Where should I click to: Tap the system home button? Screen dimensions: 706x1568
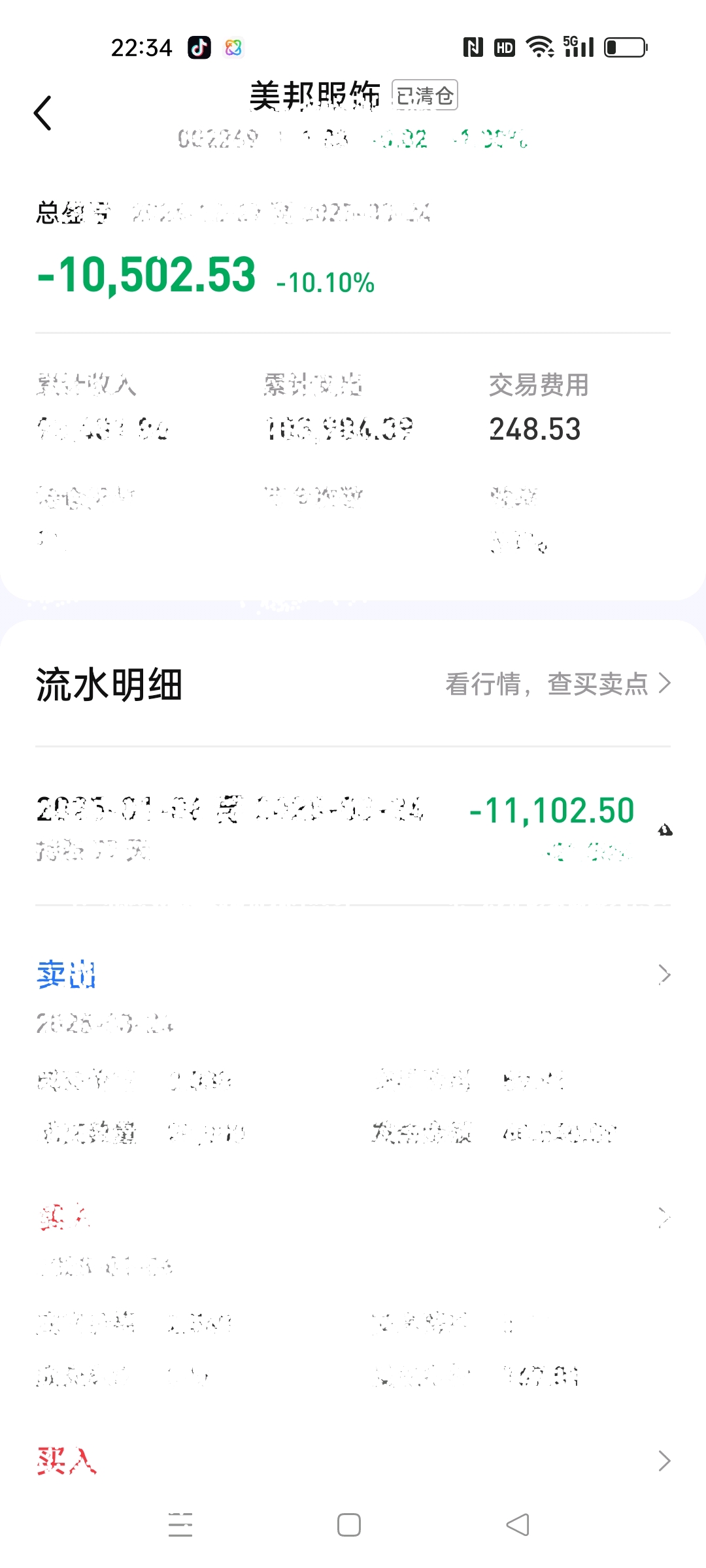pyautogui.click(x=349, y=1525)
